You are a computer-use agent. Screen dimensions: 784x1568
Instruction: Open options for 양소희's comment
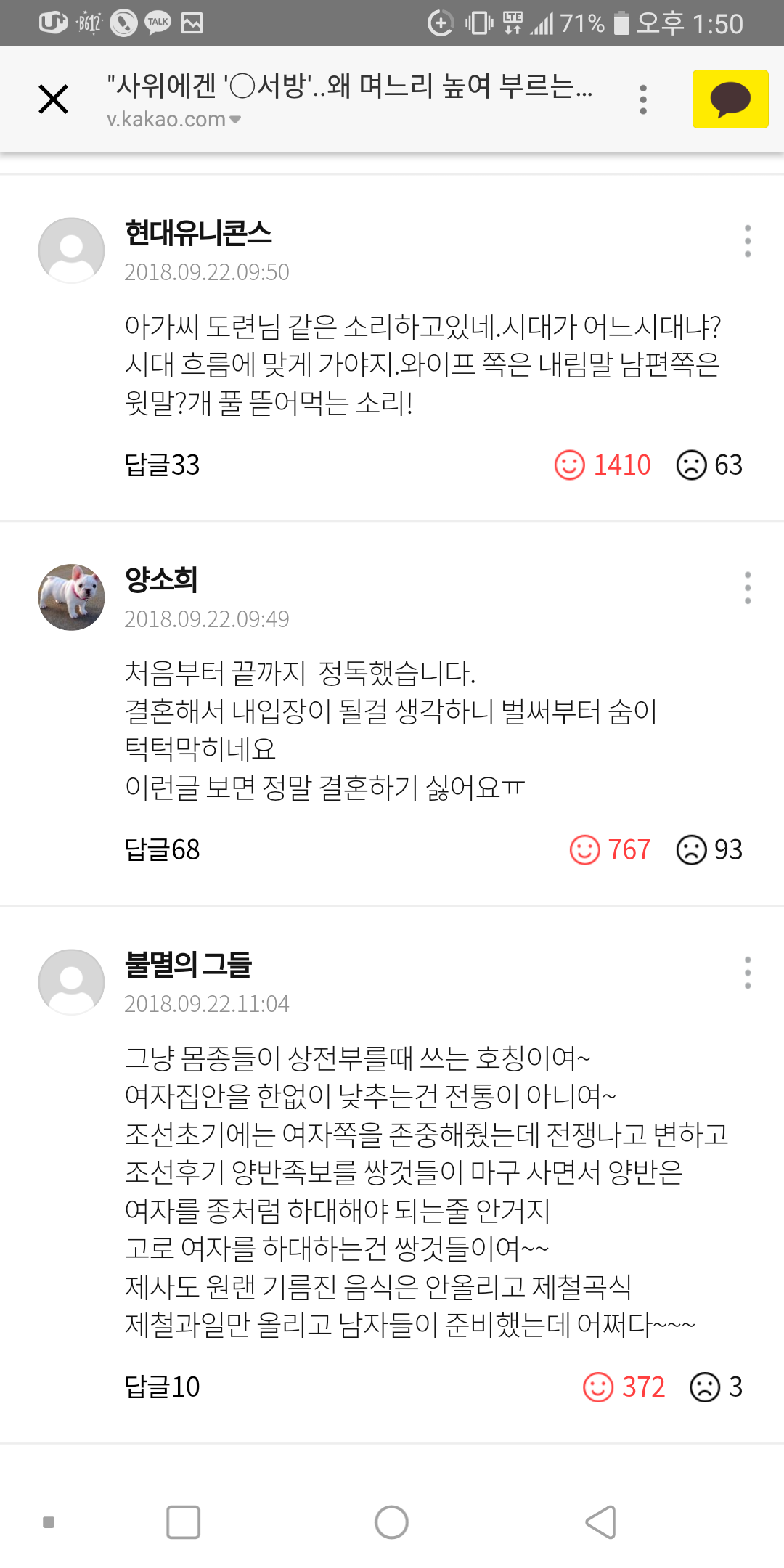click(748, 588)
